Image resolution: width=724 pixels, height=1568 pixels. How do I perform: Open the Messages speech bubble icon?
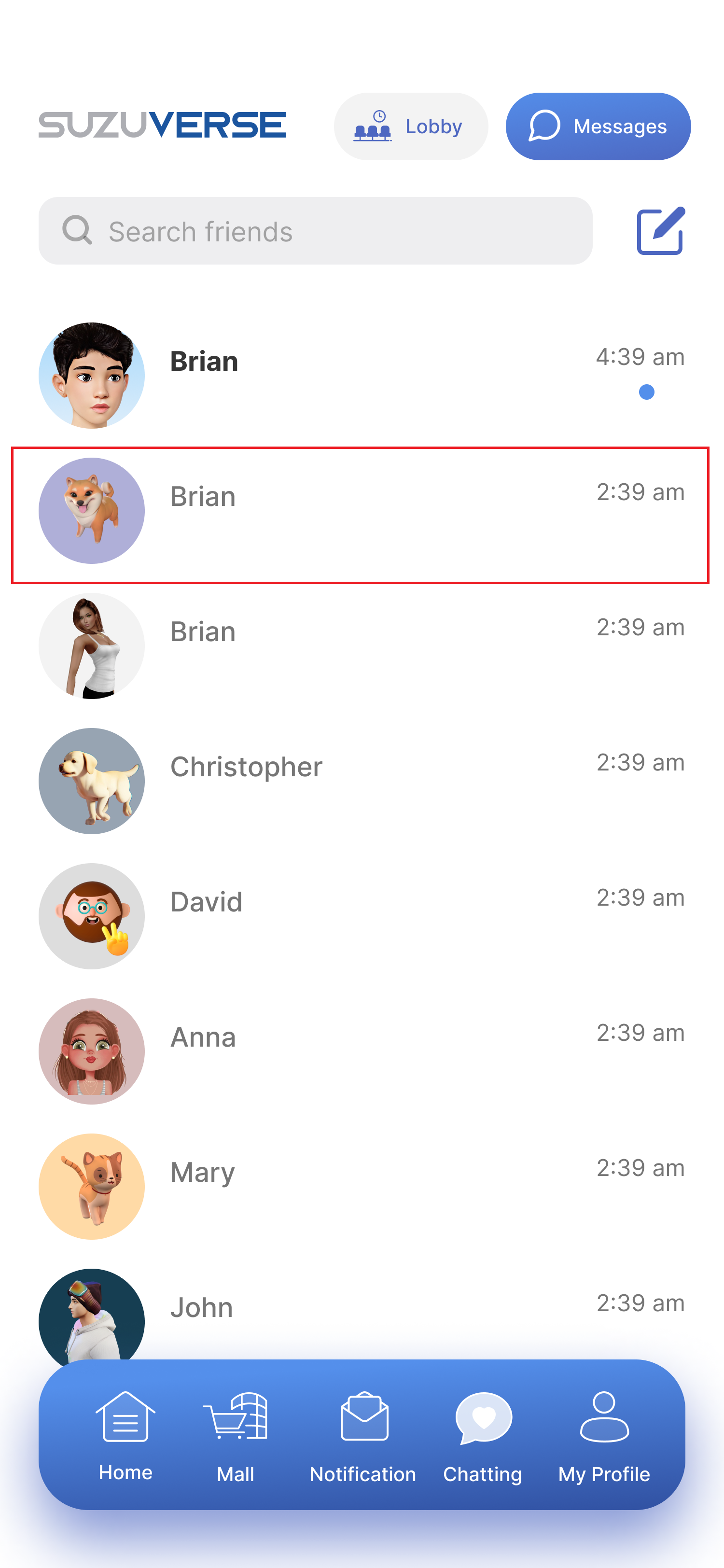pos(544,126)
